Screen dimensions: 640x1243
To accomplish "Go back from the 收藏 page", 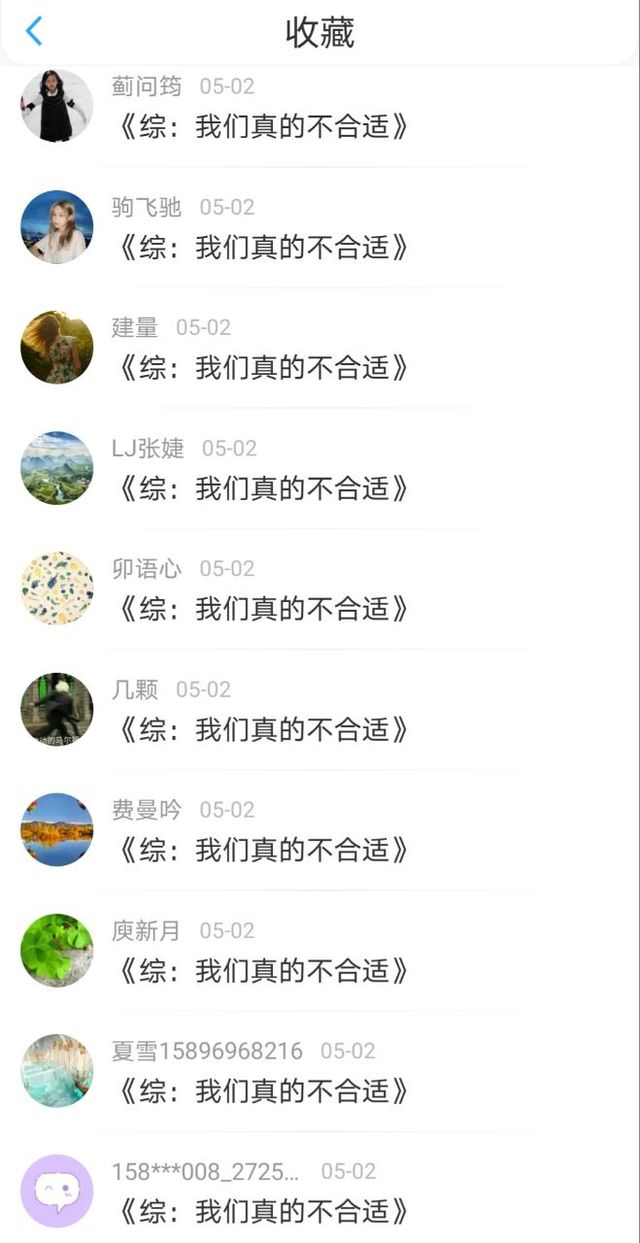I will tap(34, 31).
